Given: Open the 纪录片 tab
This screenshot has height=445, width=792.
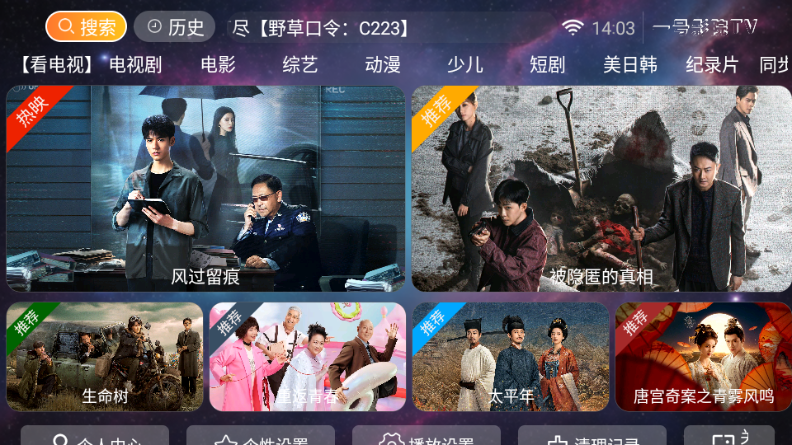Looking at the screenshot, I should pos(712,65).
